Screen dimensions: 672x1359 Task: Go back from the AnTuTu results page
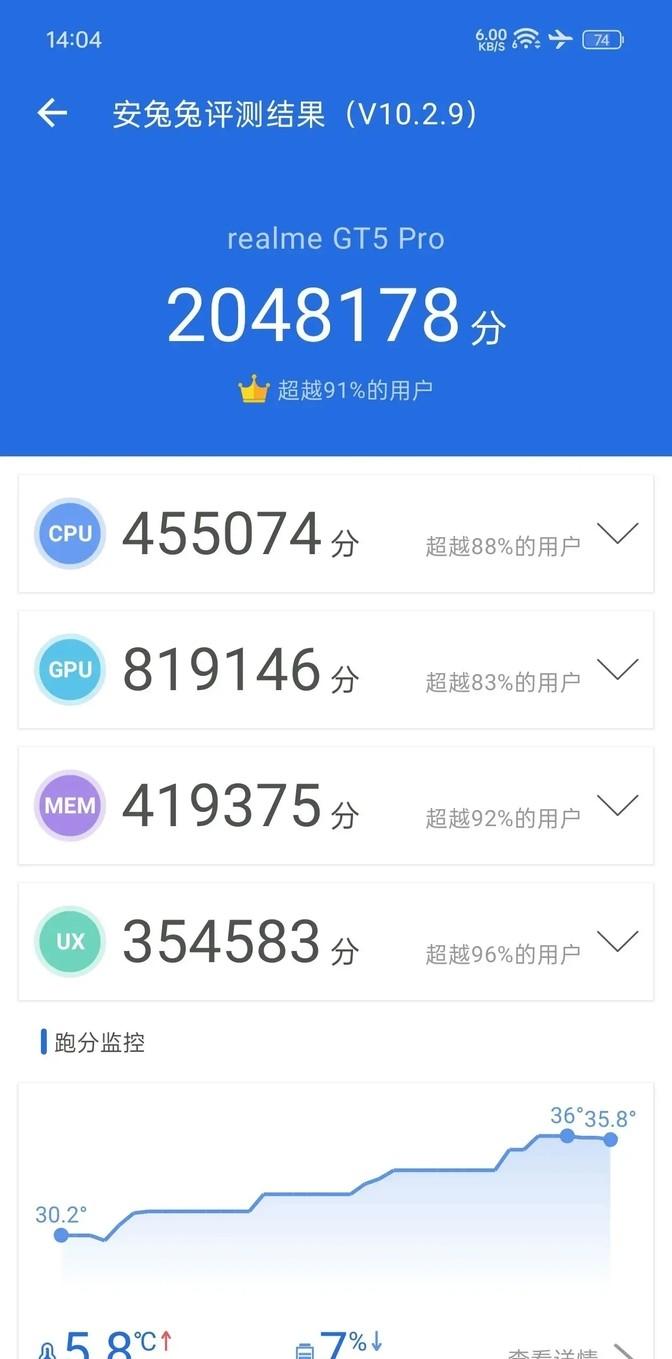click(52, 113)
